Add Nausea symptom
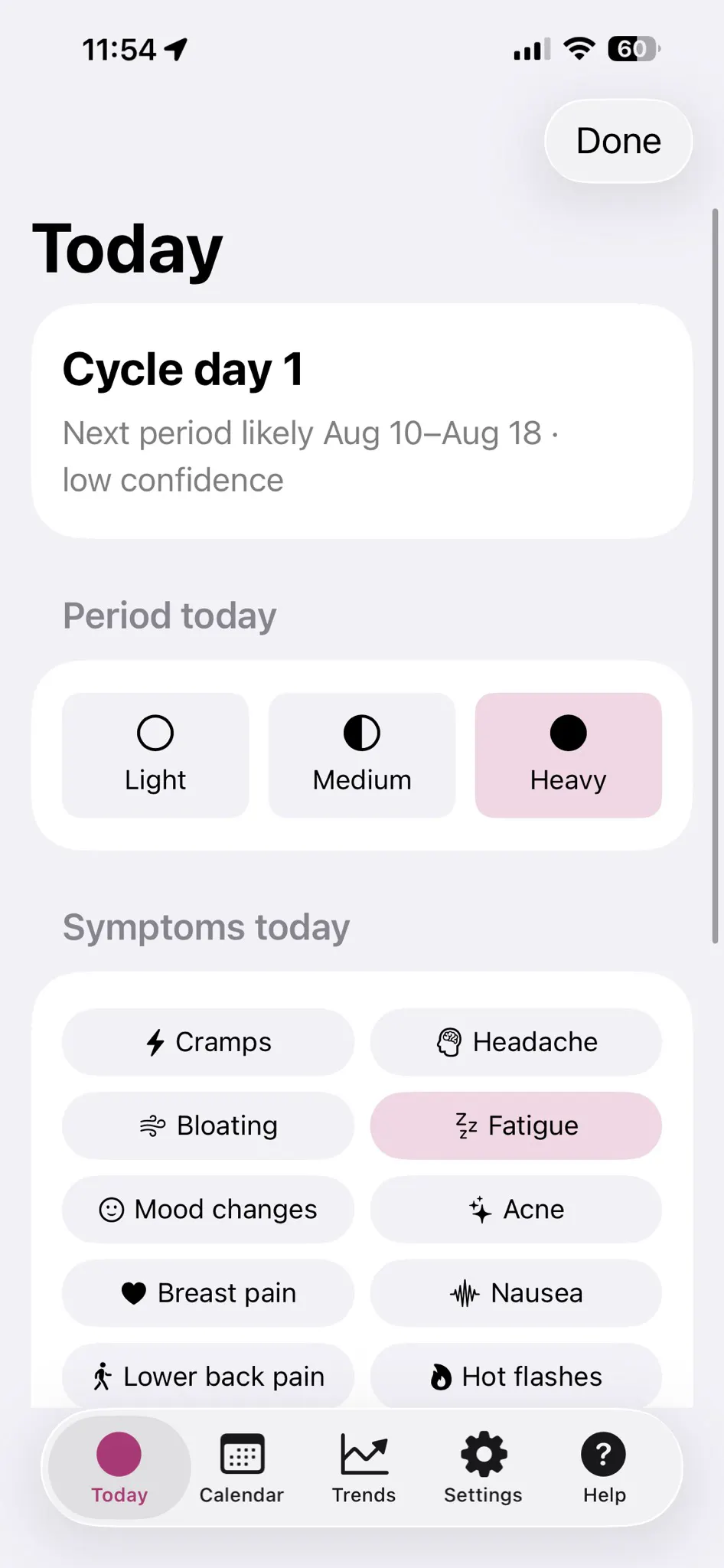The width and height of the screenshot is (724, 1568). click(x=516, y=1292)
